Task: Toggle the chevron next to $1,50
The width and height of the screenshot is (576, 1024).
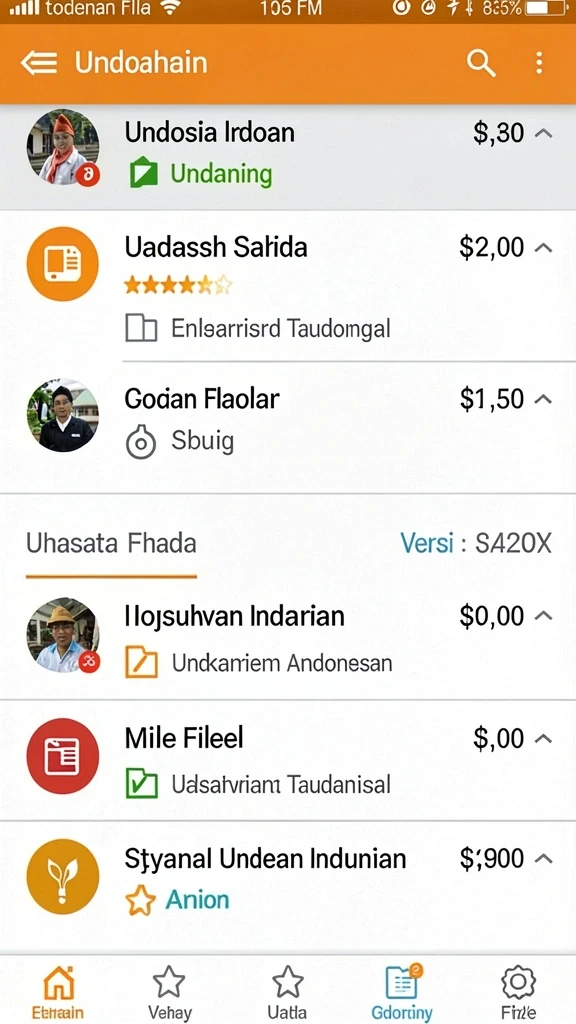Action: tap(543, 399)
